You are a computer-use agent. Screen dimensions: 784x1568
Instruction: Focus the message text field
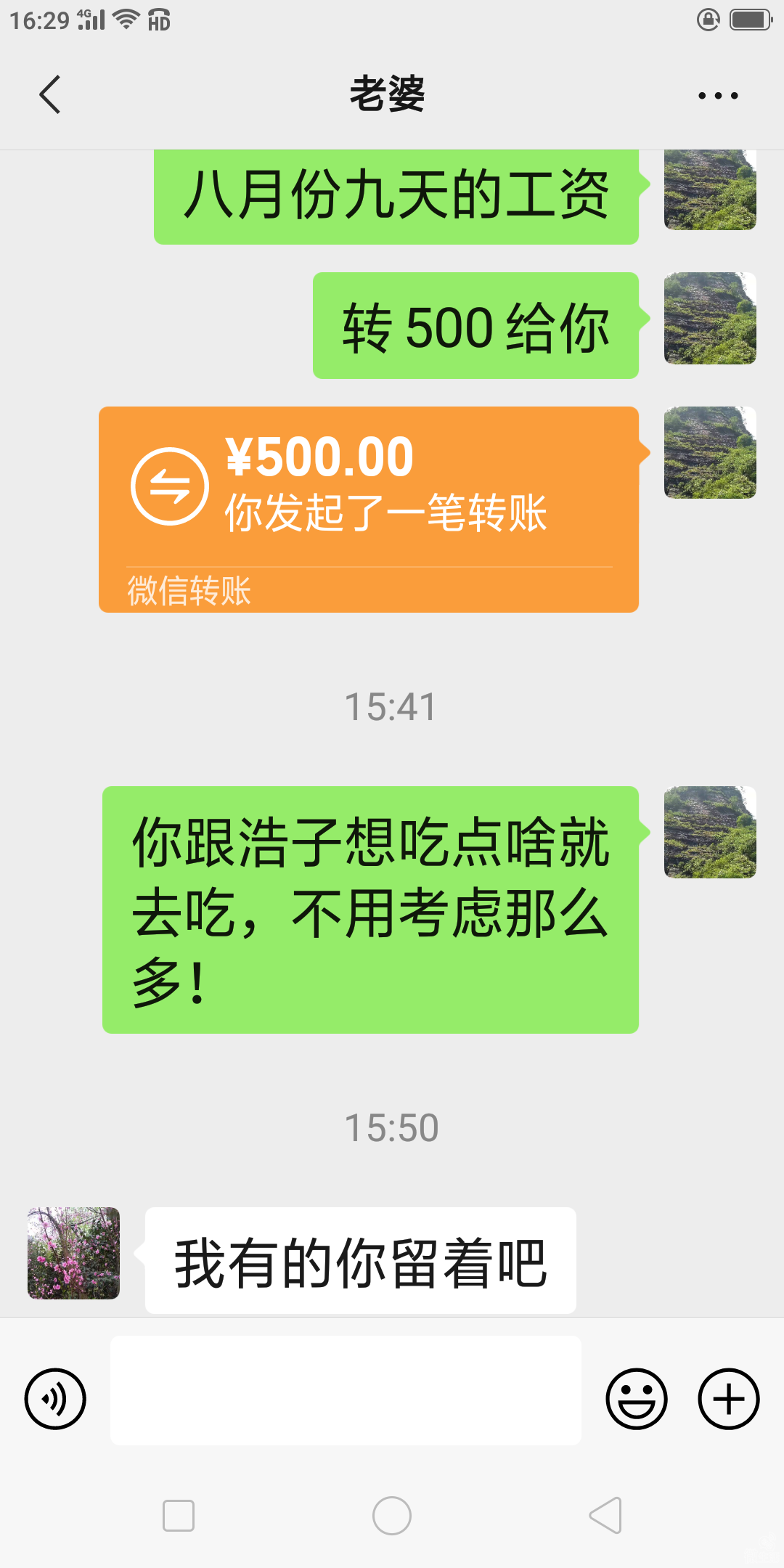pos(346,1389)
